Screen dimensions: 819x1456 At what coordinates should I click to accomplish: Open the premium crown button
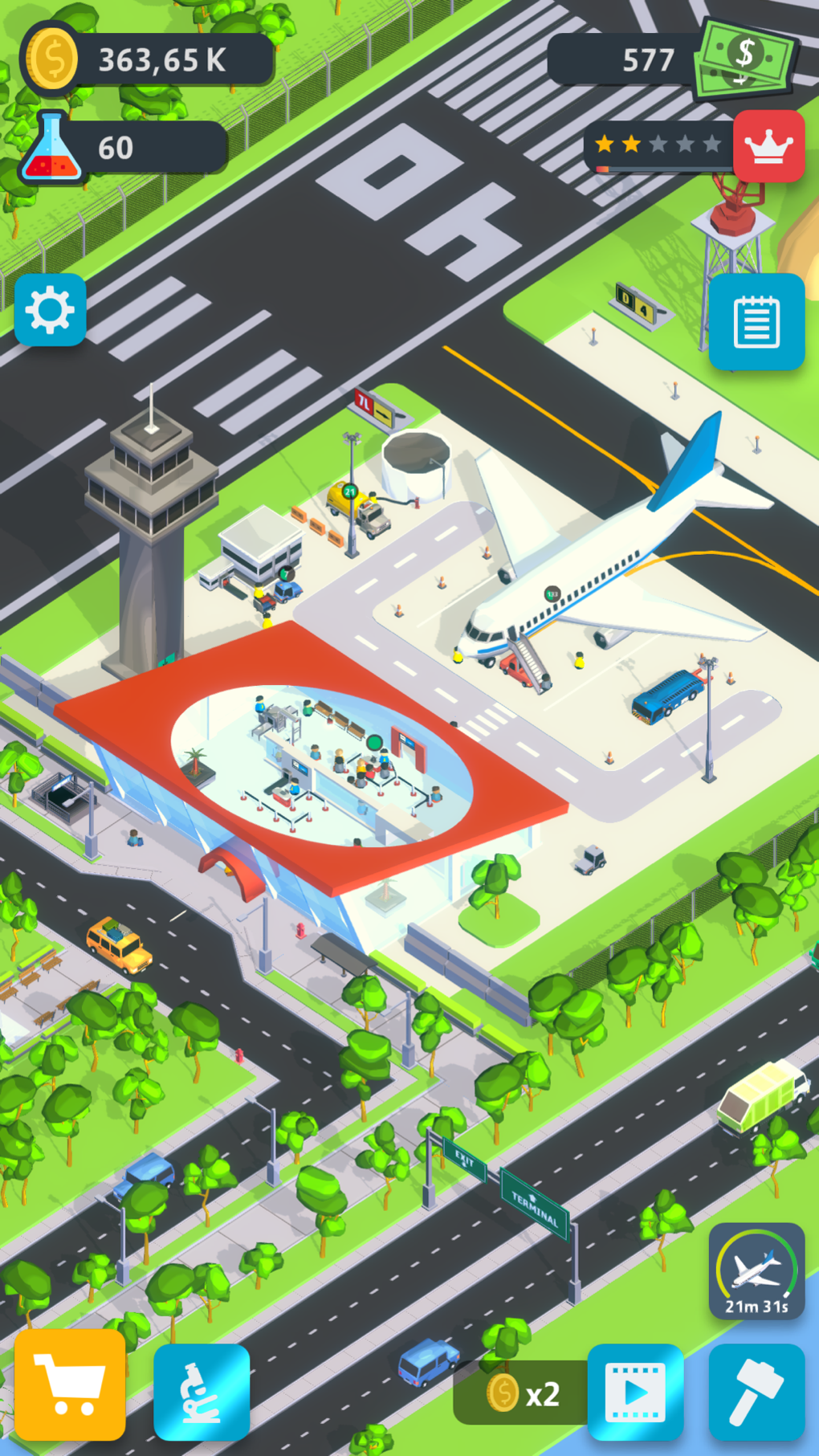[x=768, y=147]
